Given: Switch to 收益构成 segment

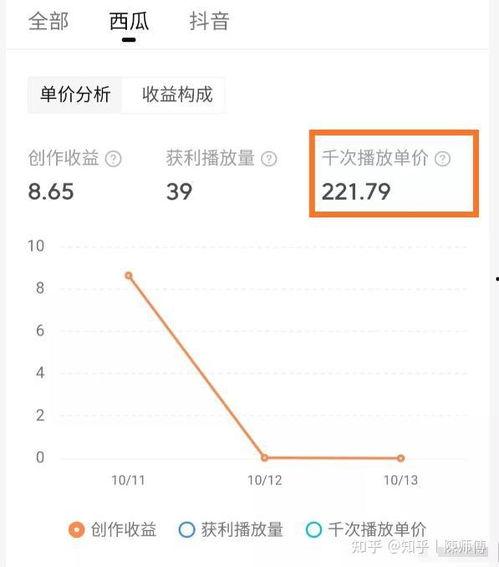Looking at the screenshot, I should click(x=177, y=95).
